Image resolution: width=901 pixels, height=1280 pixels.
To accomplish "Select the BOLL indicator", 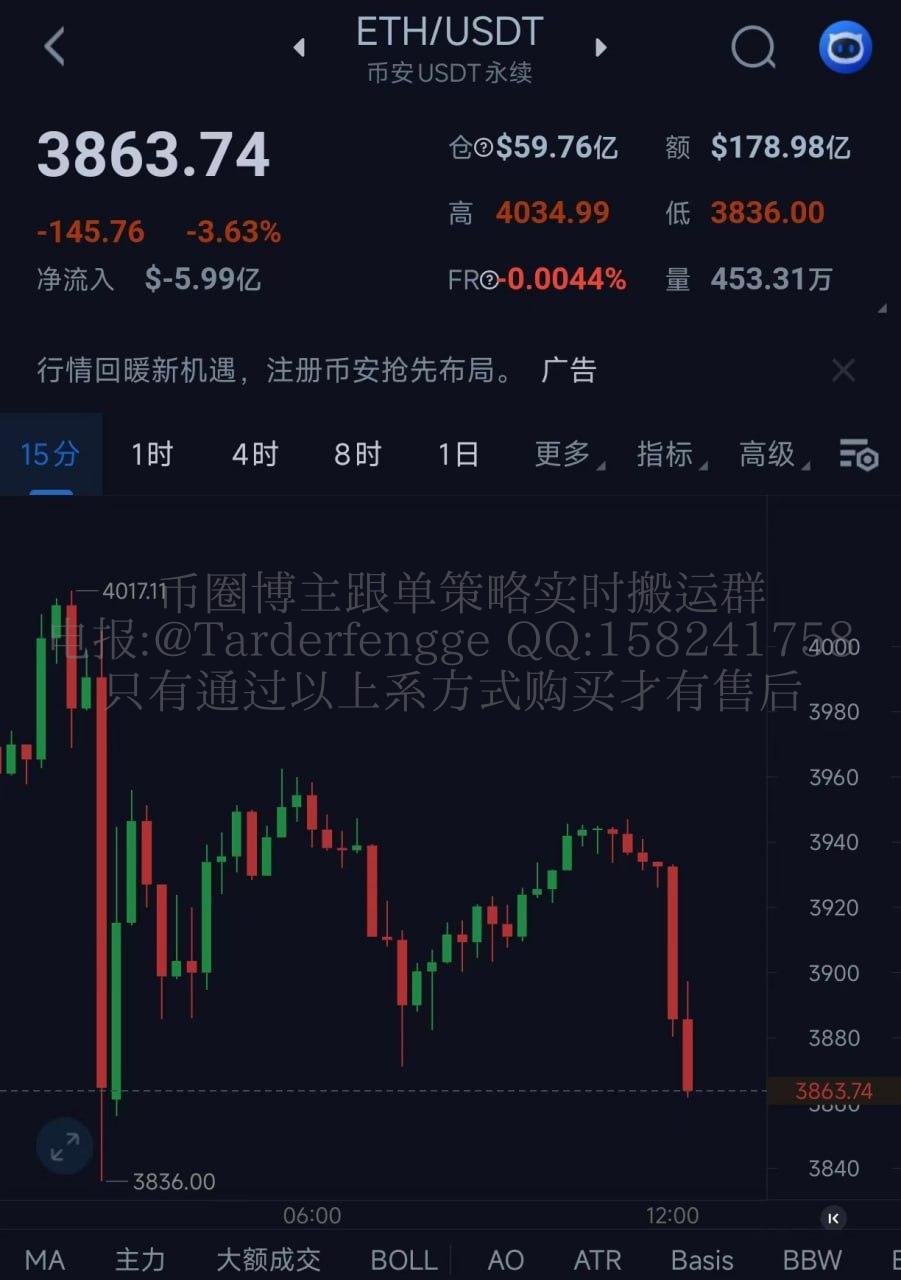I will (404, 1260).
